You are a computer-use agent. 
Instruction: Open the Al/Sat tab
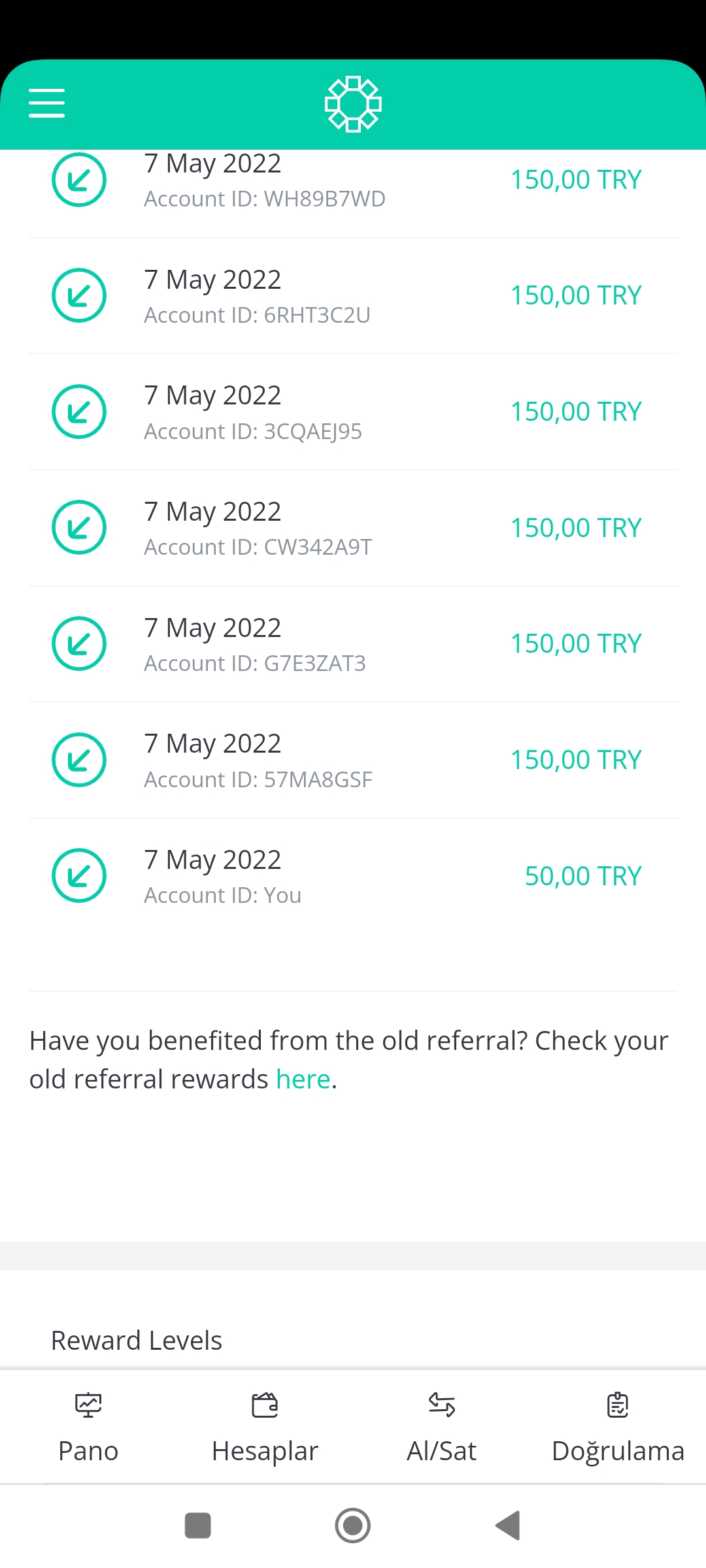coord(441,1427)
